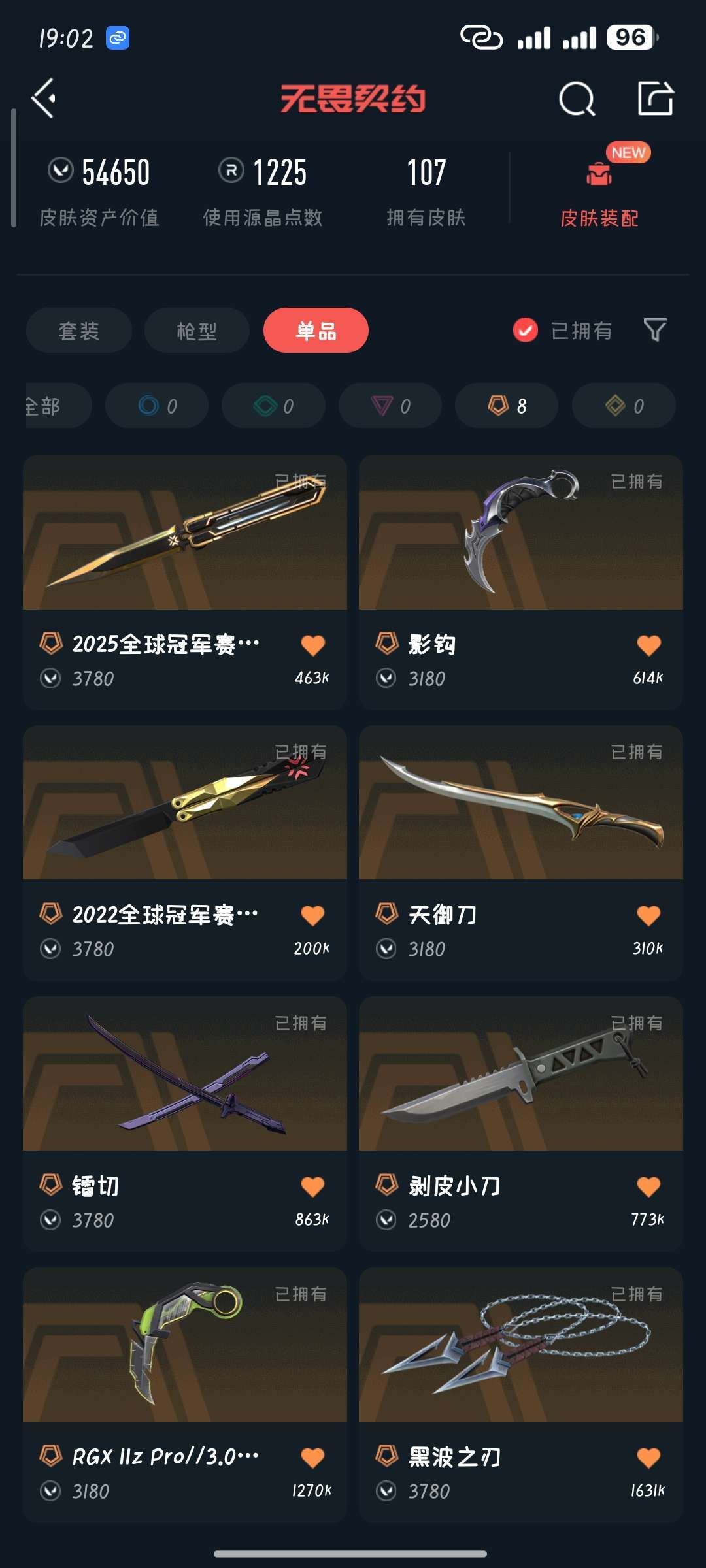Switch to the 枪型 tab

[197, 331]
